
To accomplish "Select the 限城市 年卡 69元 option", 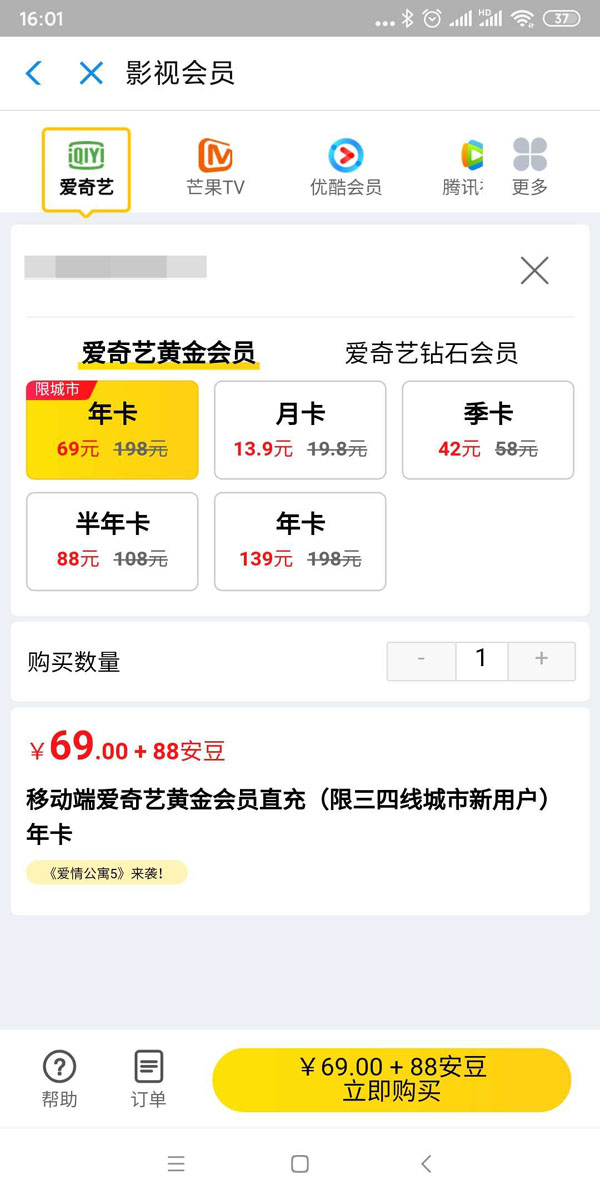I will pyautogui.click(x=112, y=430).
